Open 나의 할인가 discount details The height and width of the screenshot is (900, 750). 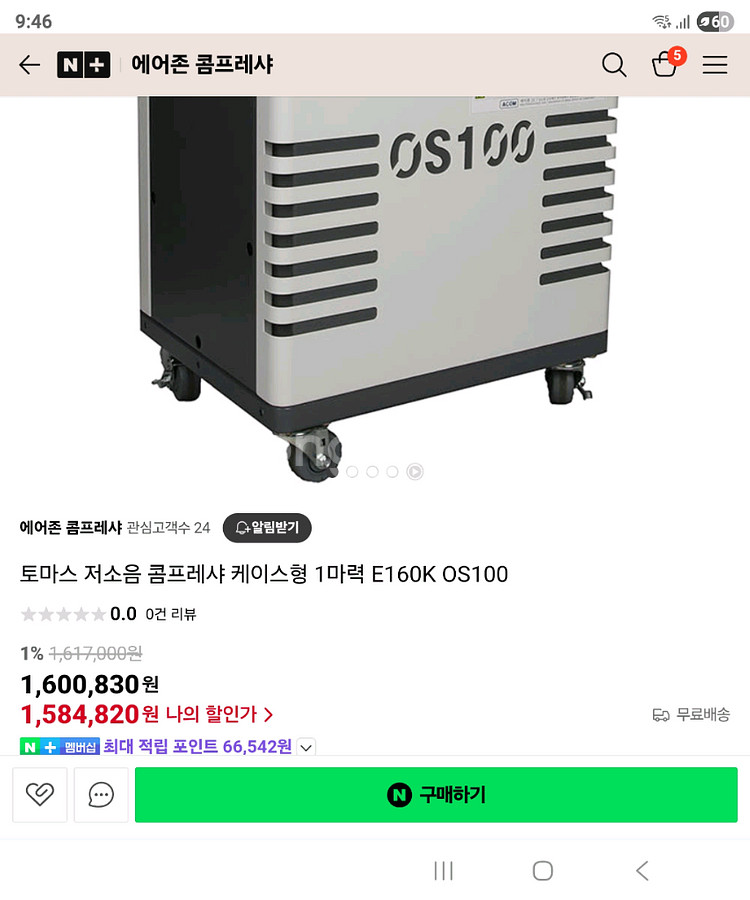tap(217, 714)
